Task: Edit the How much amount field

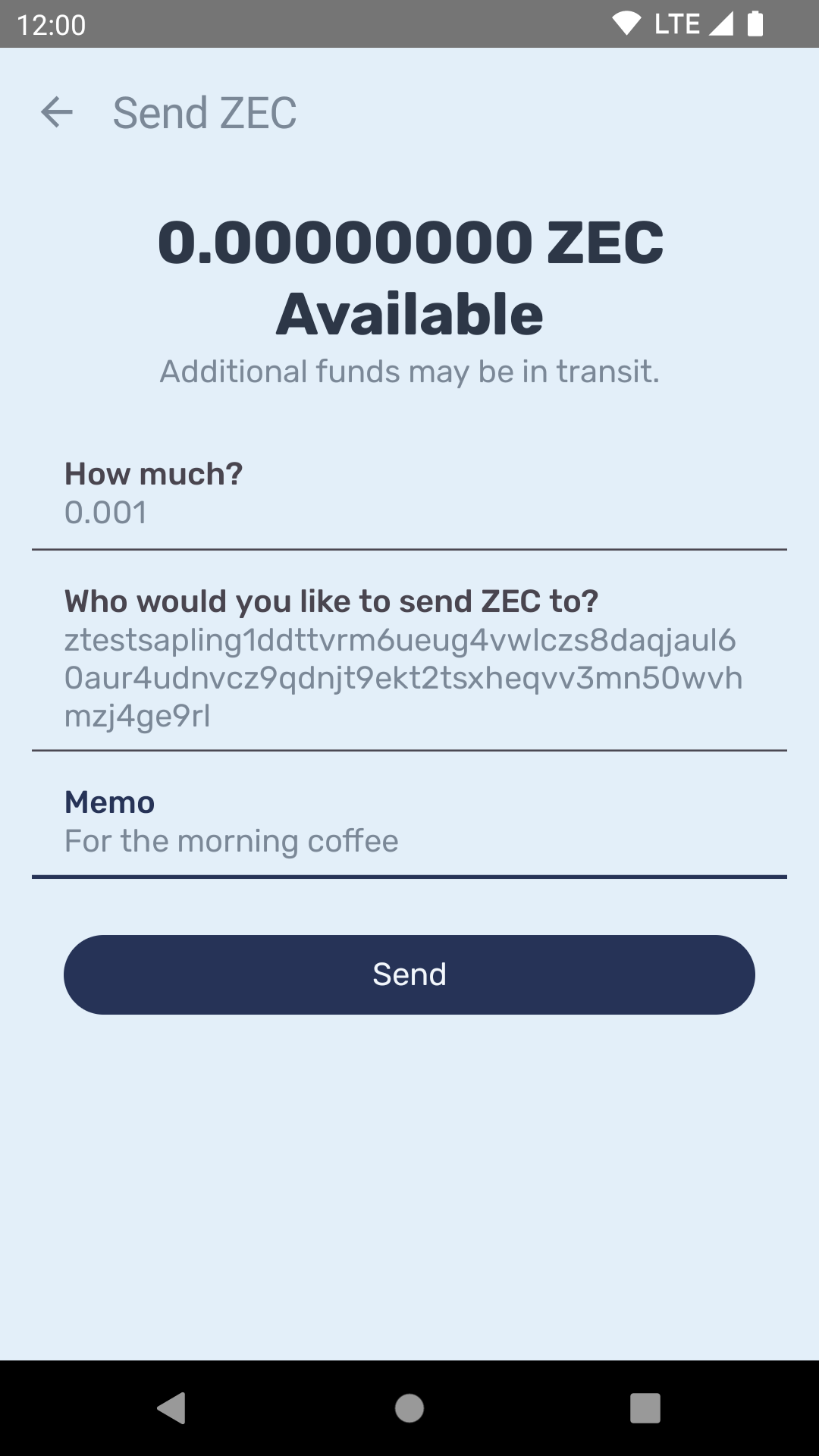Action: click(409, 513)
